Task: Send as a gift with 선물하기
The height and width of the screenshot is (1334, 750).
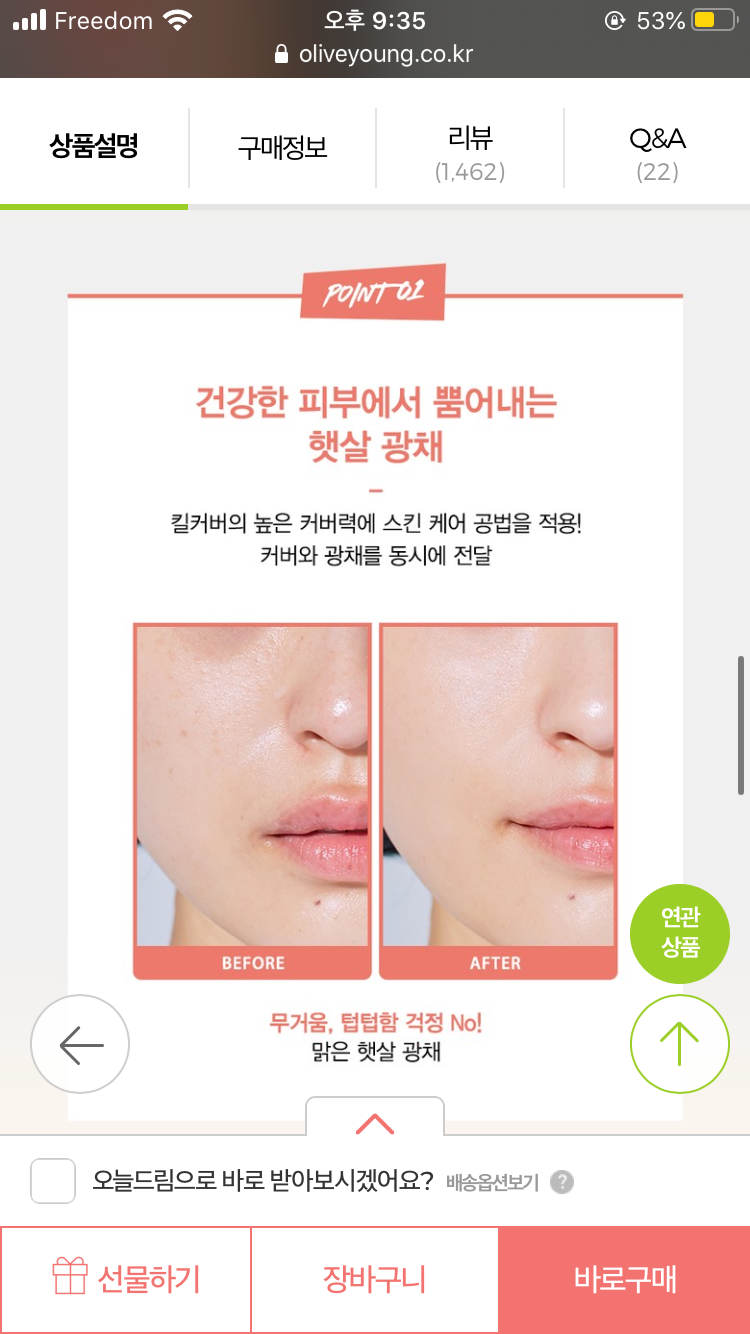Action: pos(125,1279)
